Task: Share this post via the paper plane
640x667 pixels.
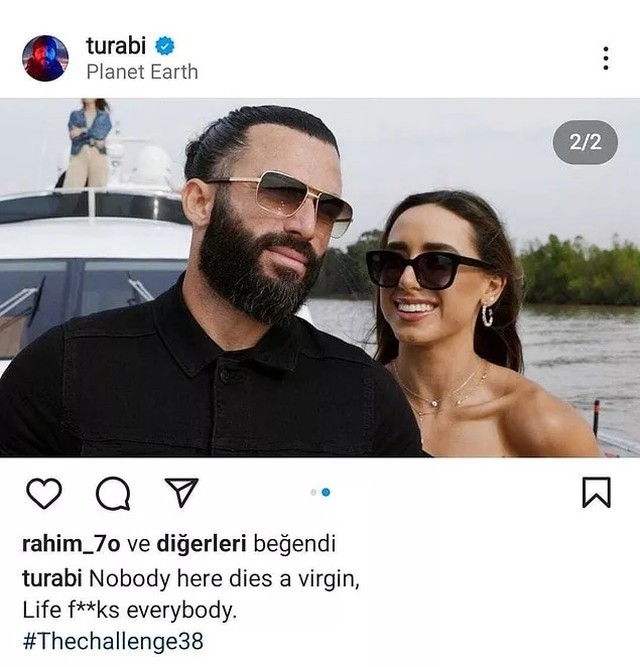Action: pyautogui.click(x=180, y=491)
